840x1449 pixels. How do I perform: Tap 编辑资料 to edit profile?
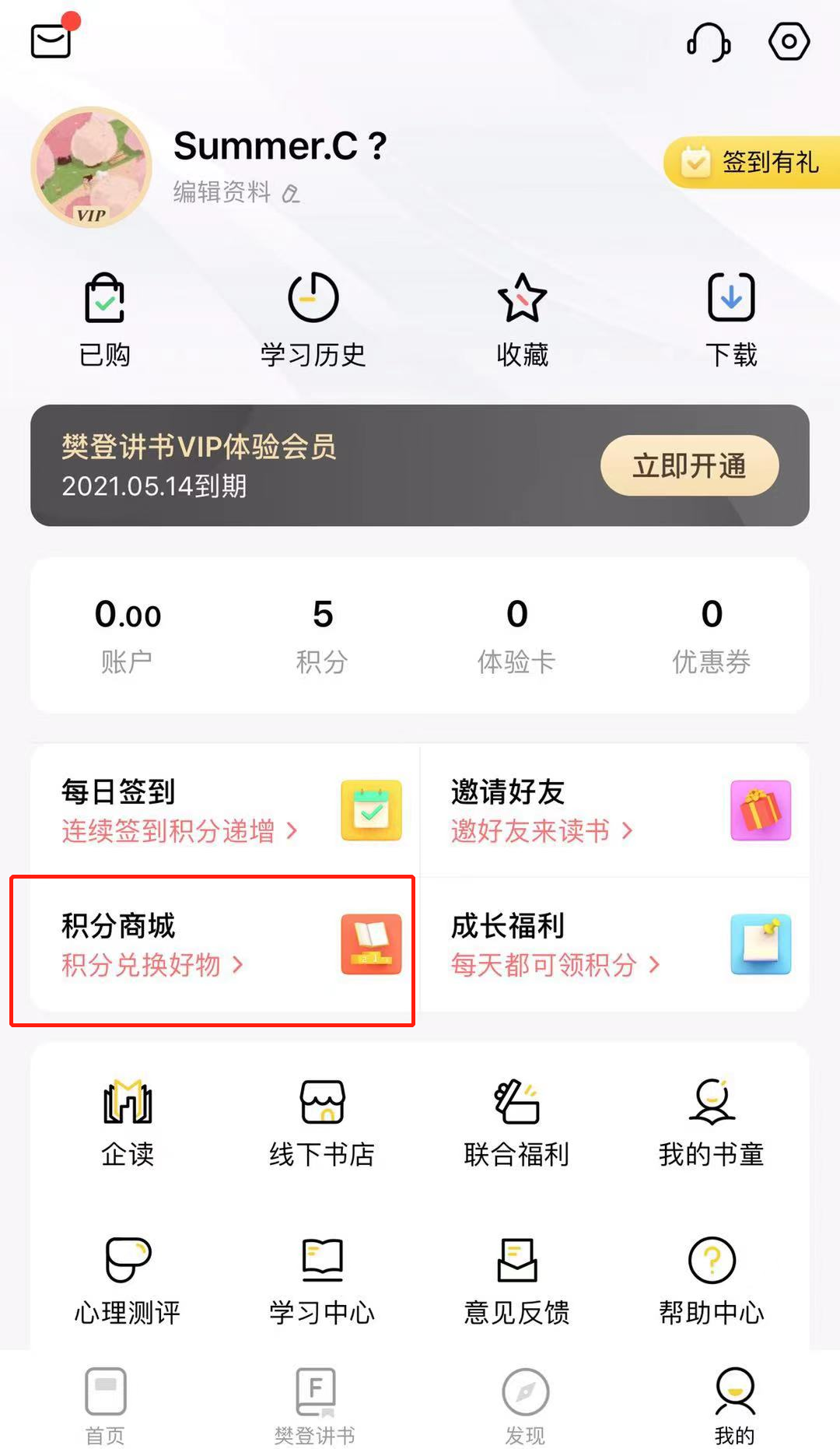point(235,191)
